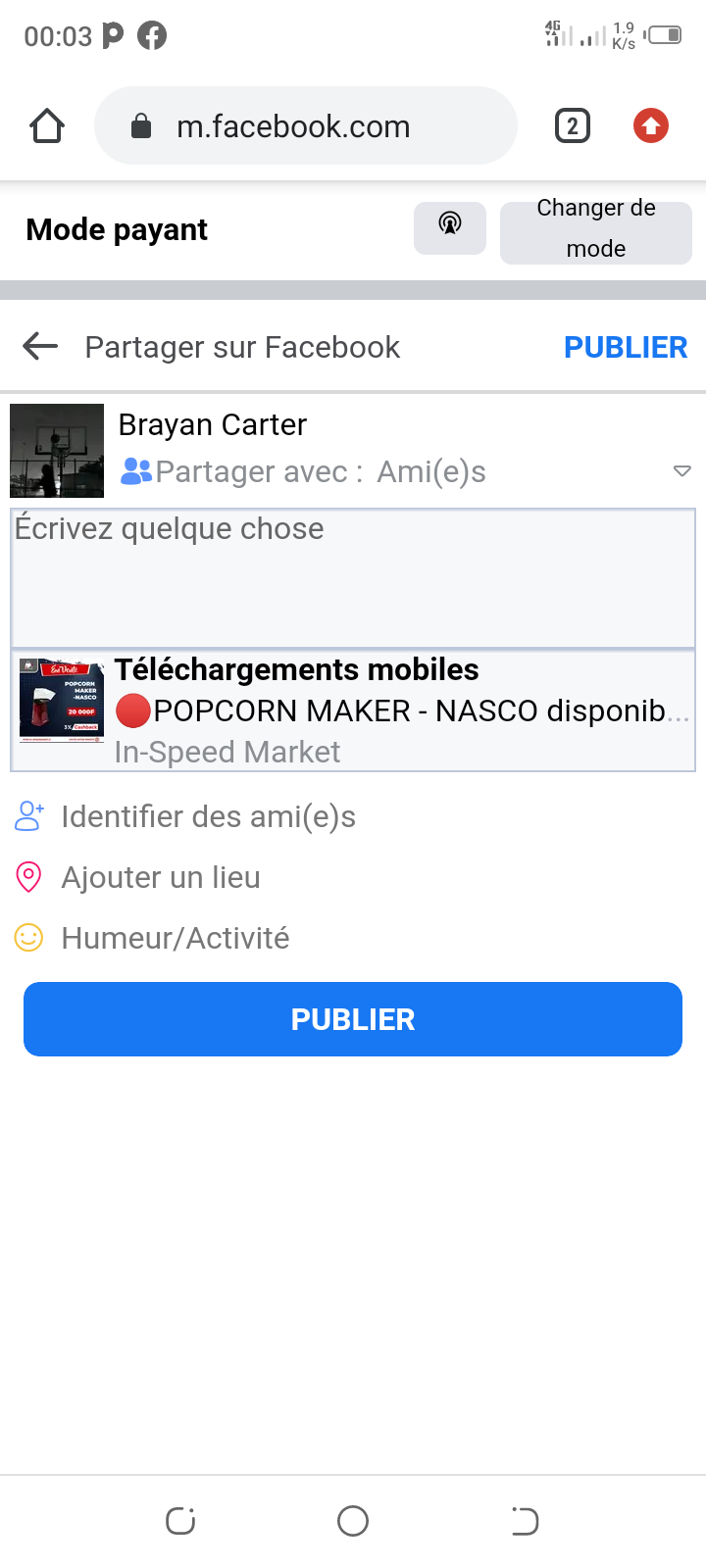
Task: Tap PUBLIER in the top header
Action: (625, 347)
